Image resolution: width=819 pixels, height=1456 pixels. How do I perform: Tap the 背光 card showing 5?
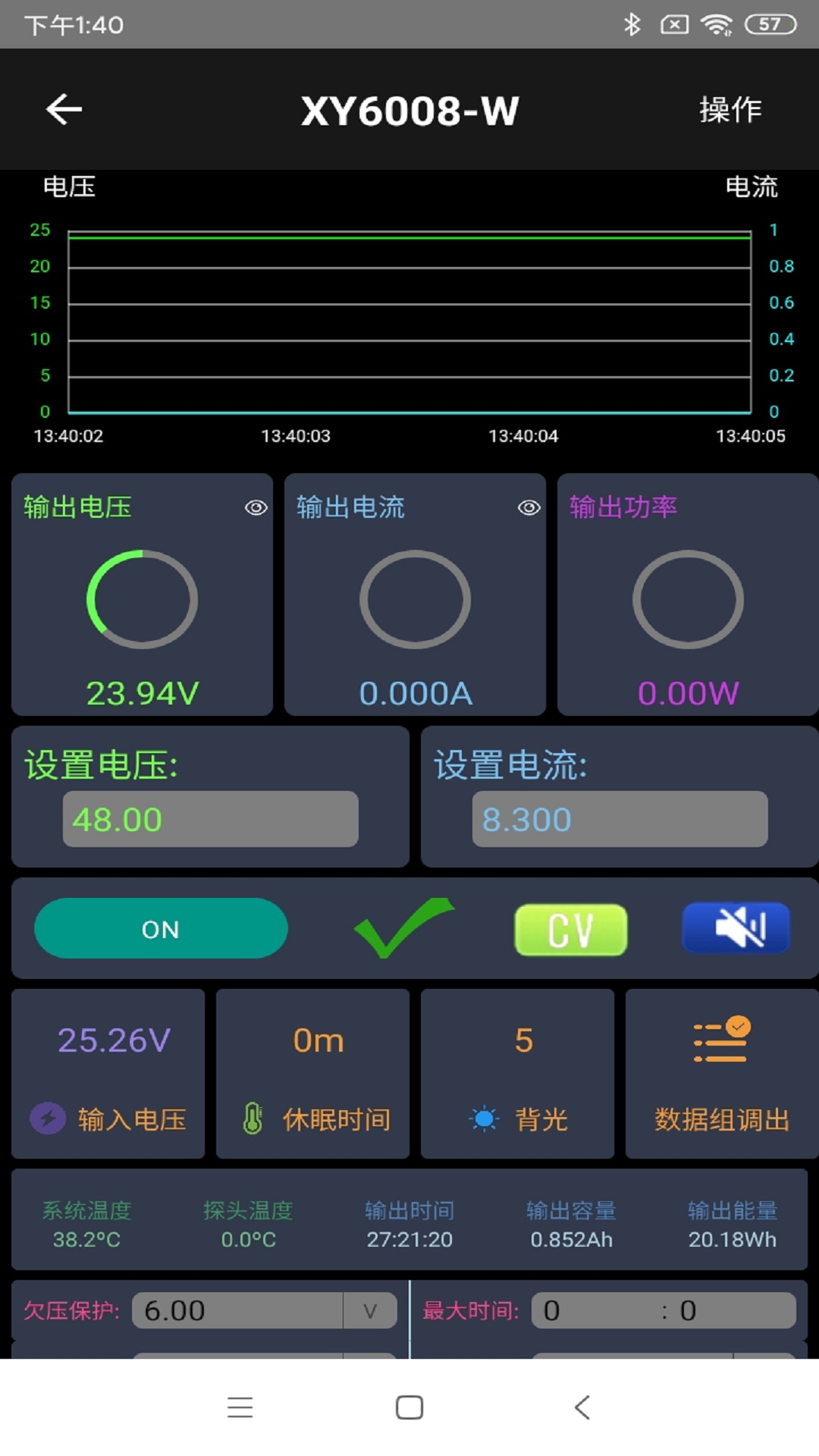516,1073
